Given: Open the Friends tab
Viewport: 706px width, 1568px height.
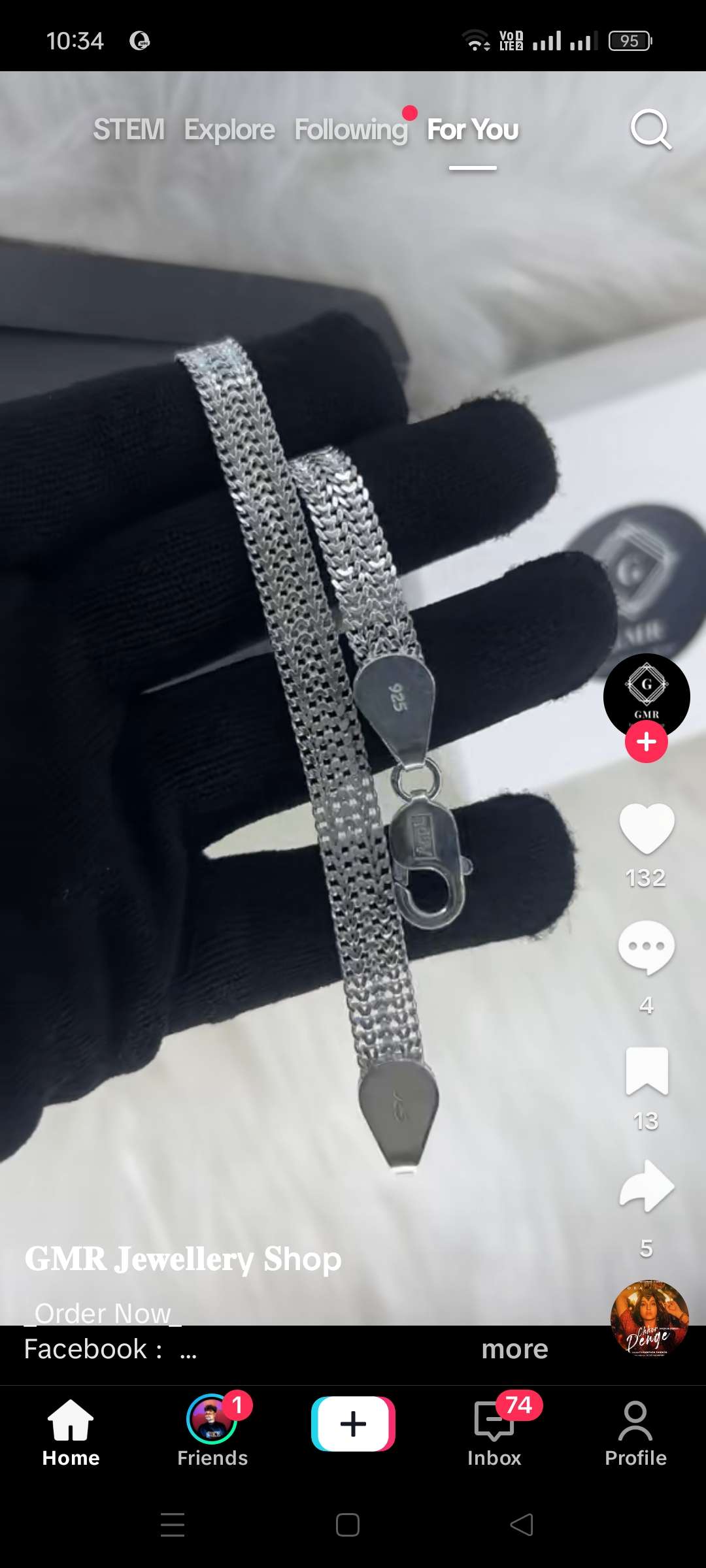Looking at the screenshot, I should point(212,1432).
